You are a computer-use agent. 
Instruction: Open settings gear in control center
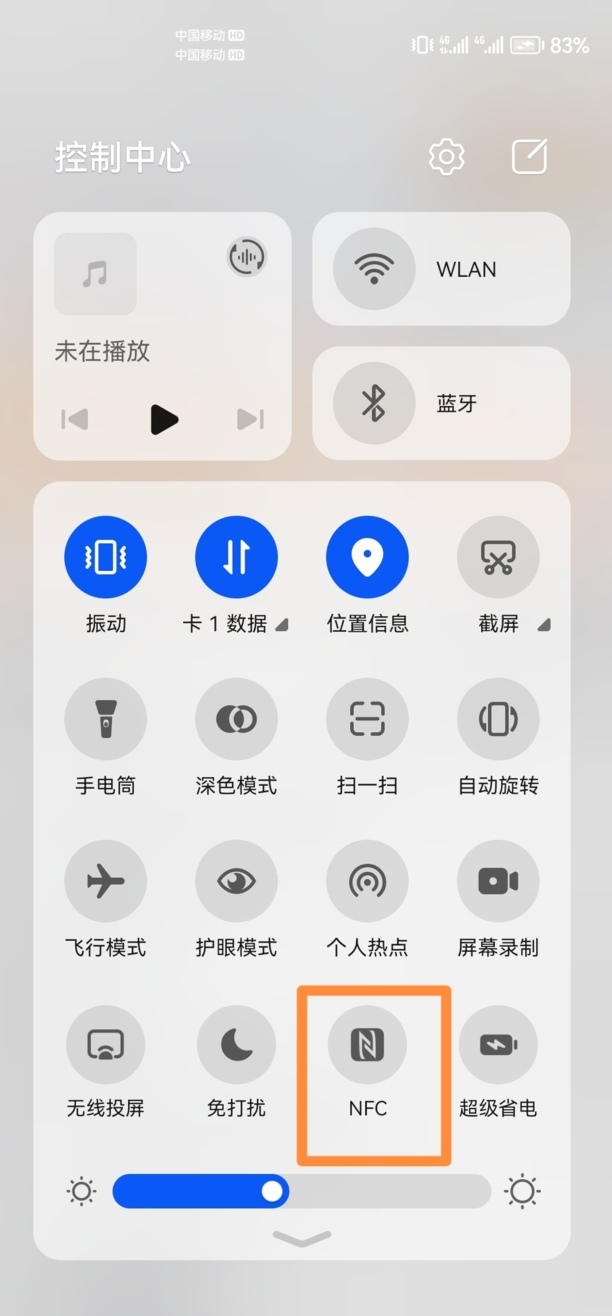coord(446,156)
